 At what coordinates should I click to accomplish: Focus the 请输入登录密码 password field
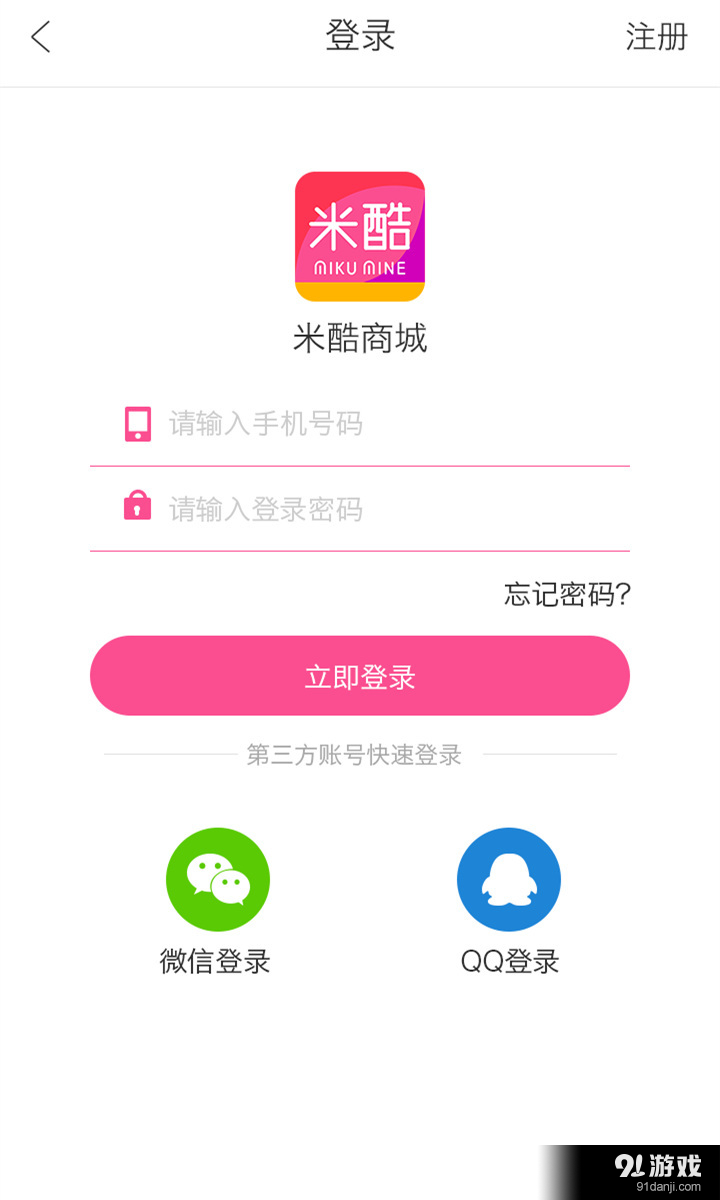(x=360, y=509)
